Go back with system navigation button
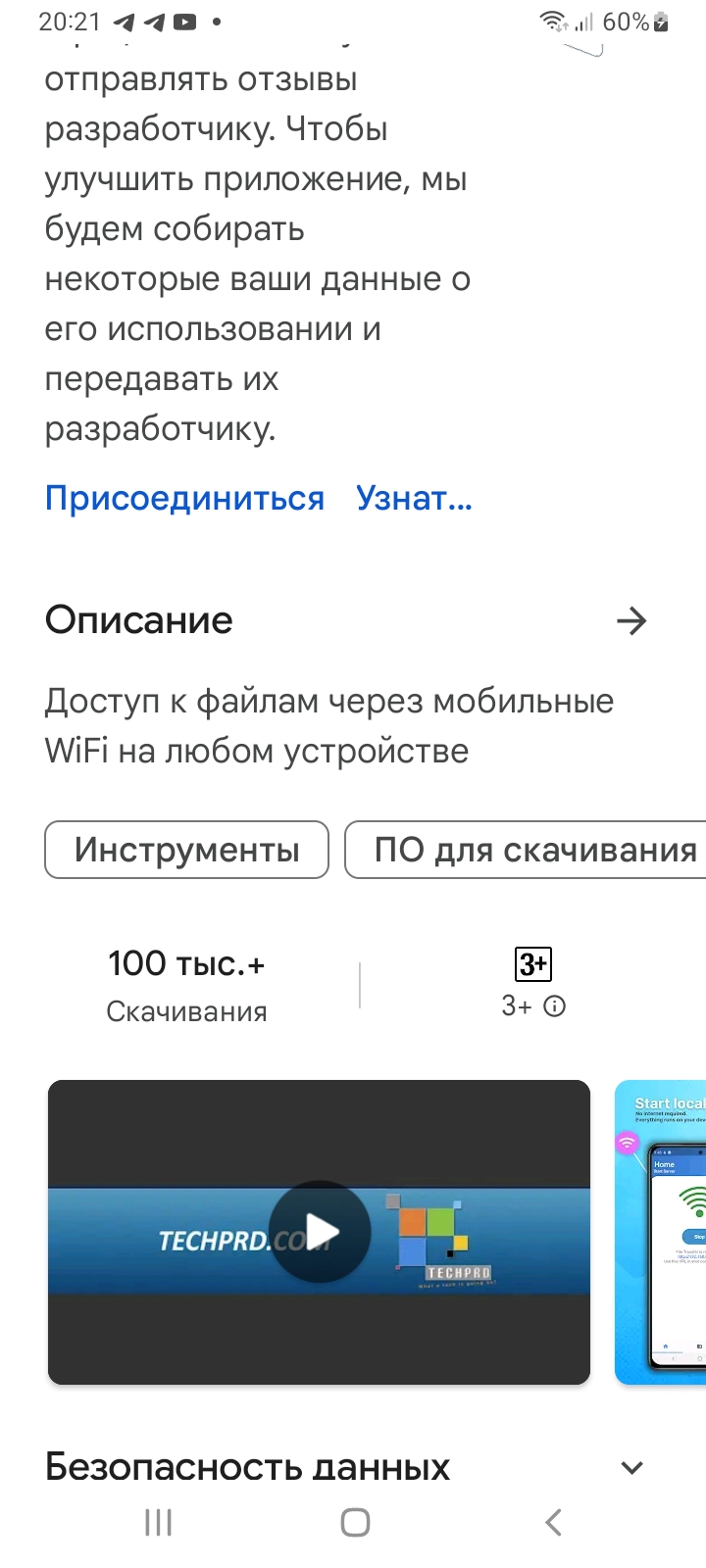This screenshot has width=706, height=1568. 553,1522
